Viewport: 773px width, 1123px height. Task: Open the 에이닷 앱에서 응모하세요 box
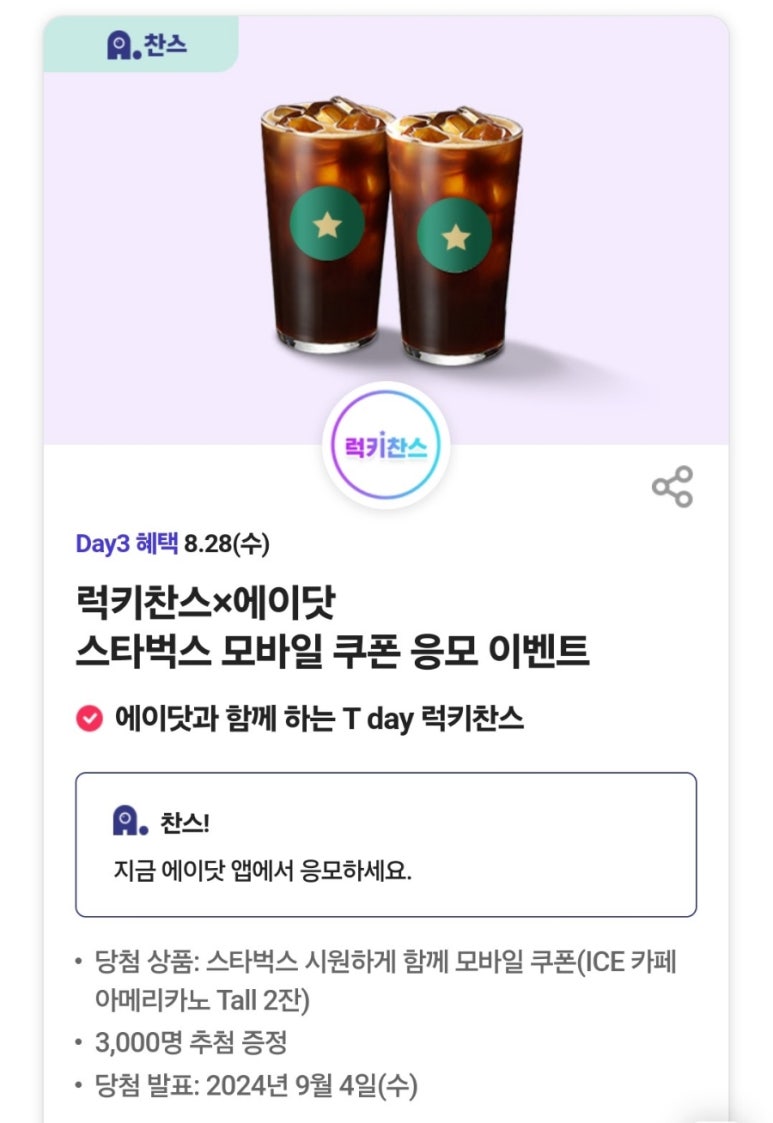(x=385, y=844)
